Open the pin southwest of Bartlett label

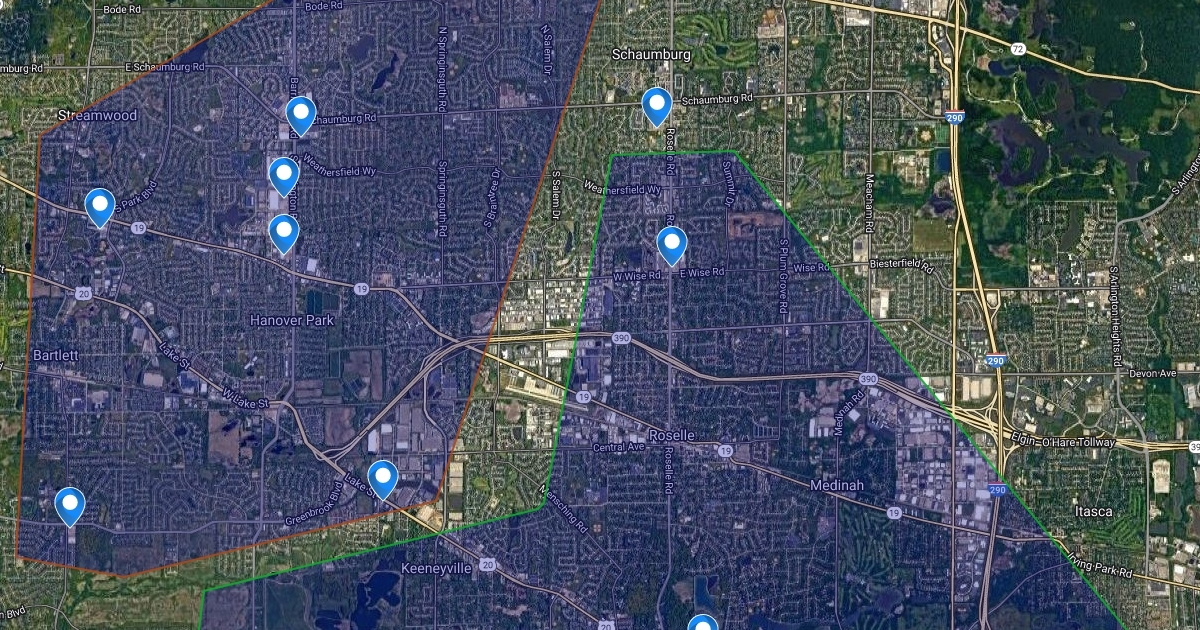point(69,504)
